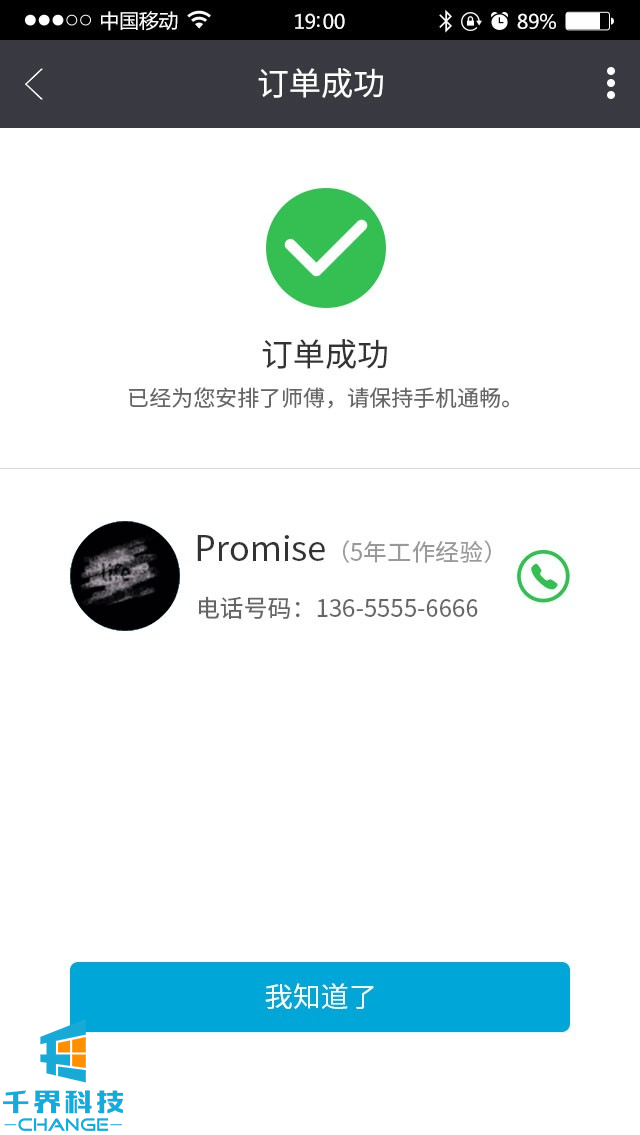Go back using the top-left arrow

click(34, 84)
